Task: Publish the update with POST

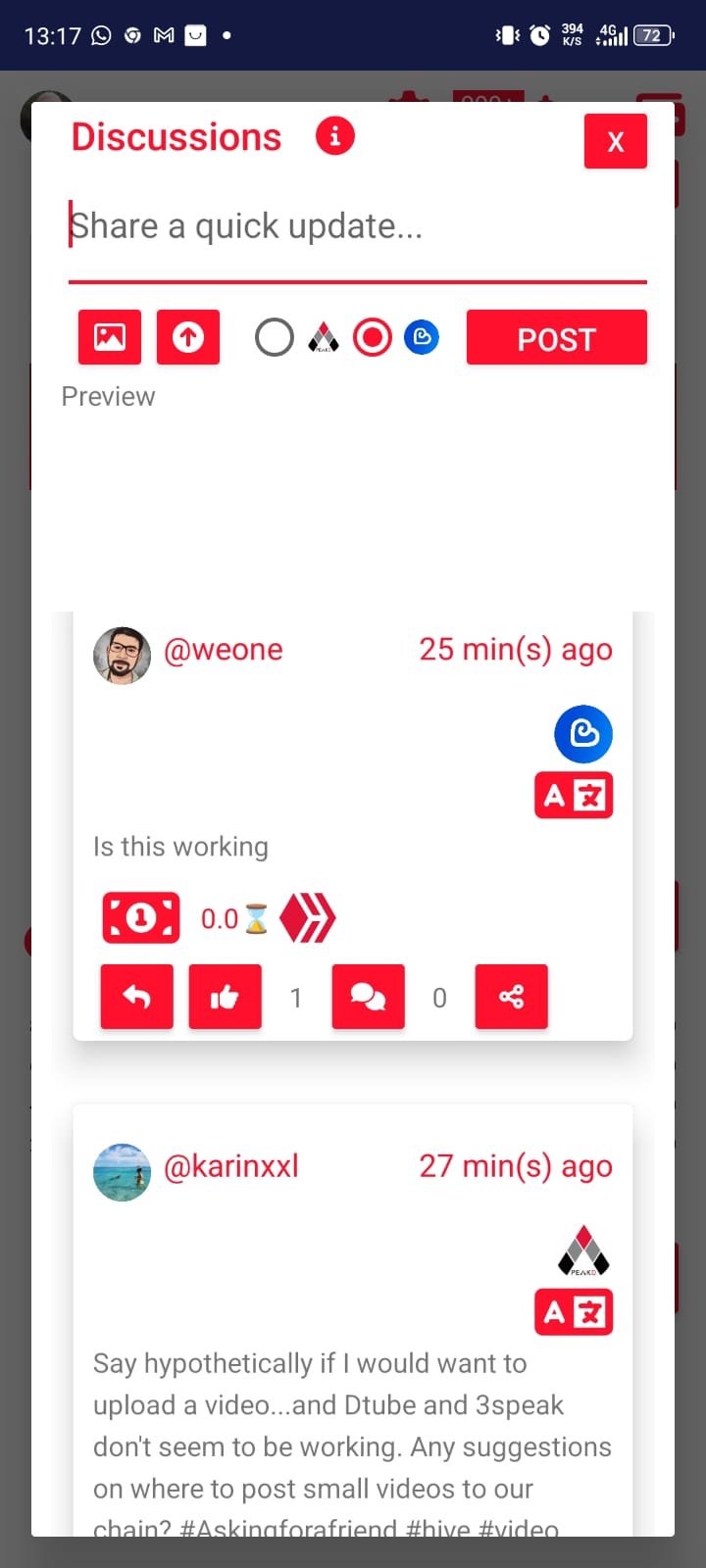Action: (x=556, y=338)
